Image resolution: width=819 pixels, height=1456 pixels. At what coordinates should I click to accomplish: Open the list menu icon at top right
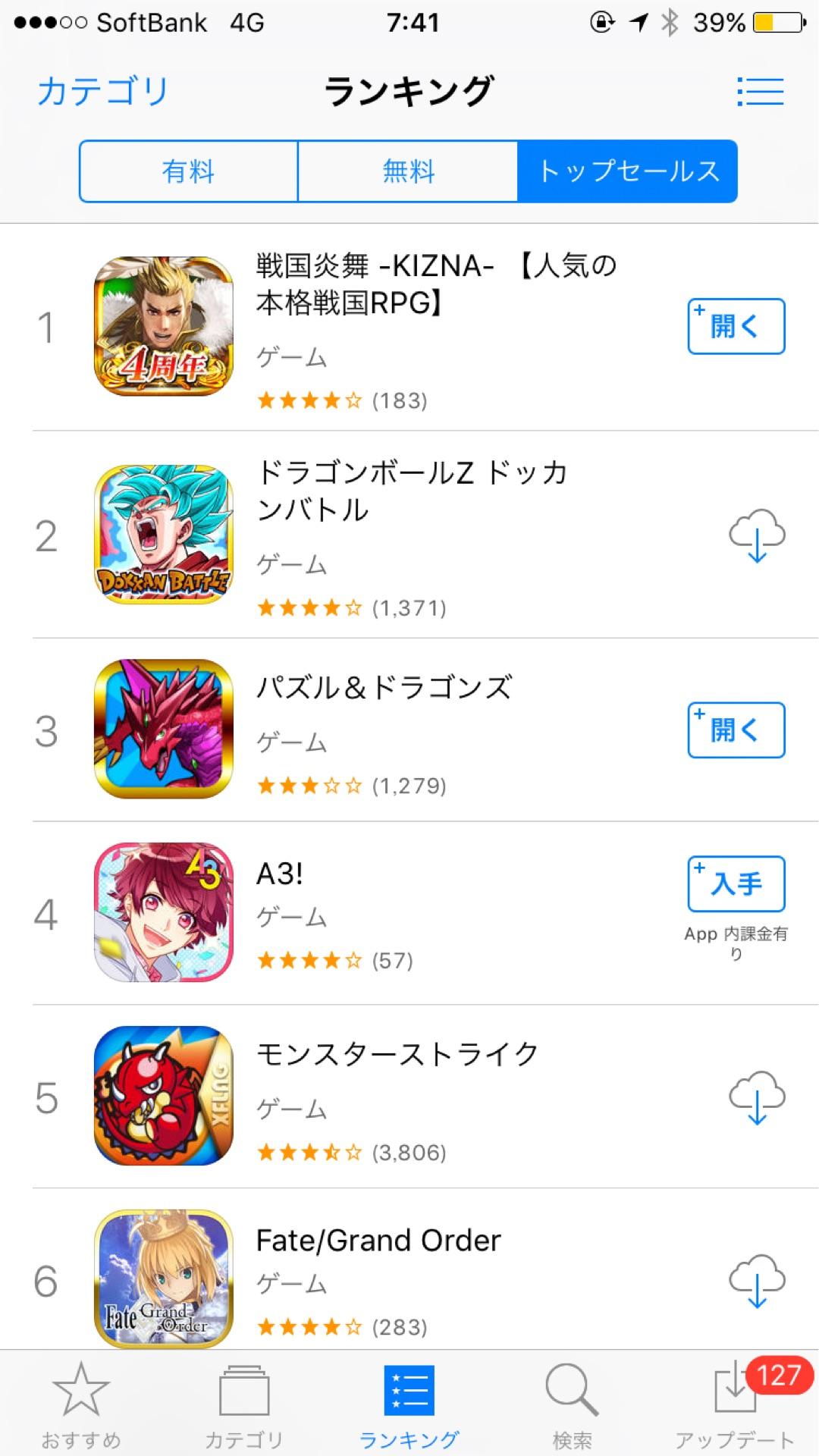[760, 92]
